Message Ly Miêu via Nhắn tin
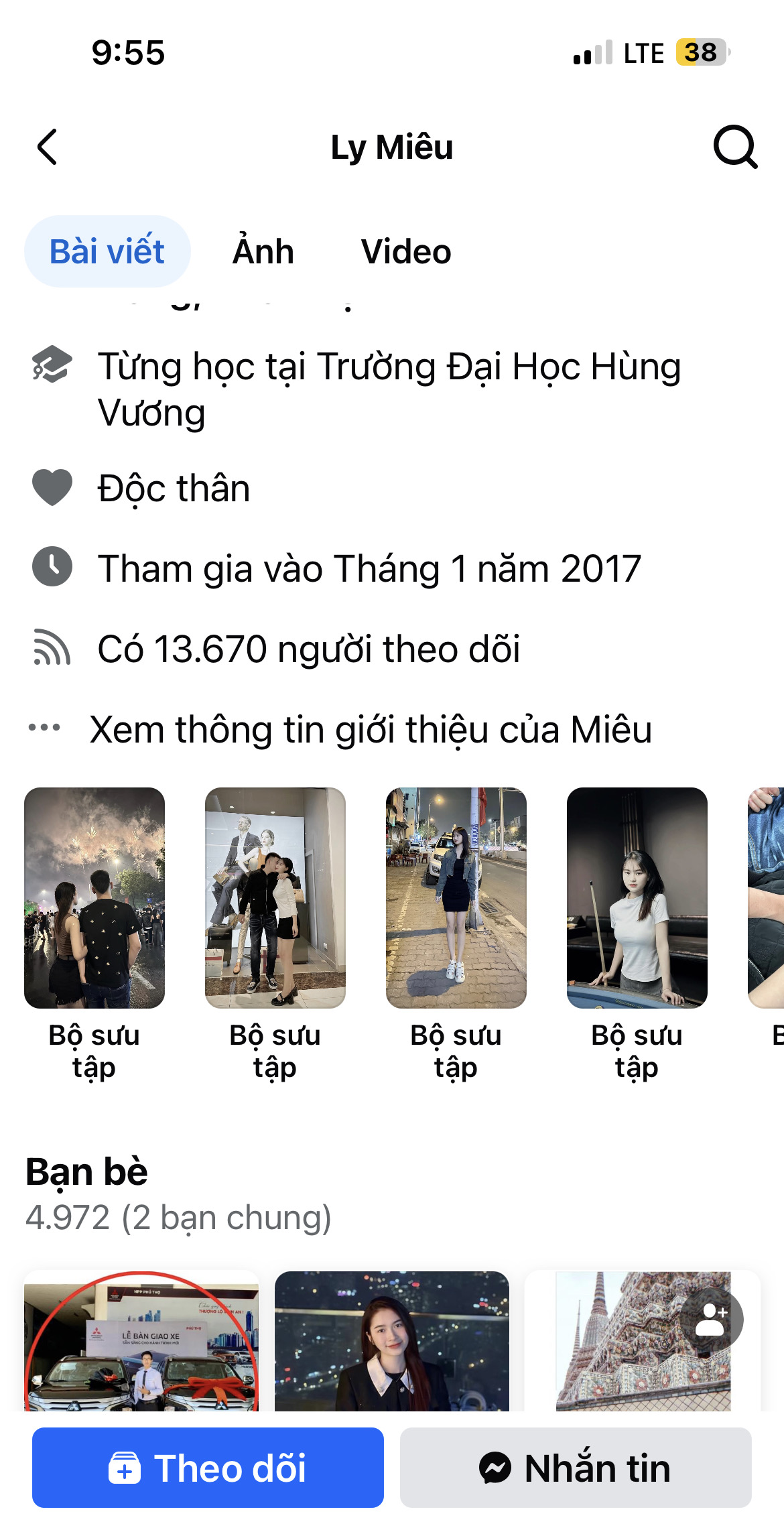 click(576, 1468)
